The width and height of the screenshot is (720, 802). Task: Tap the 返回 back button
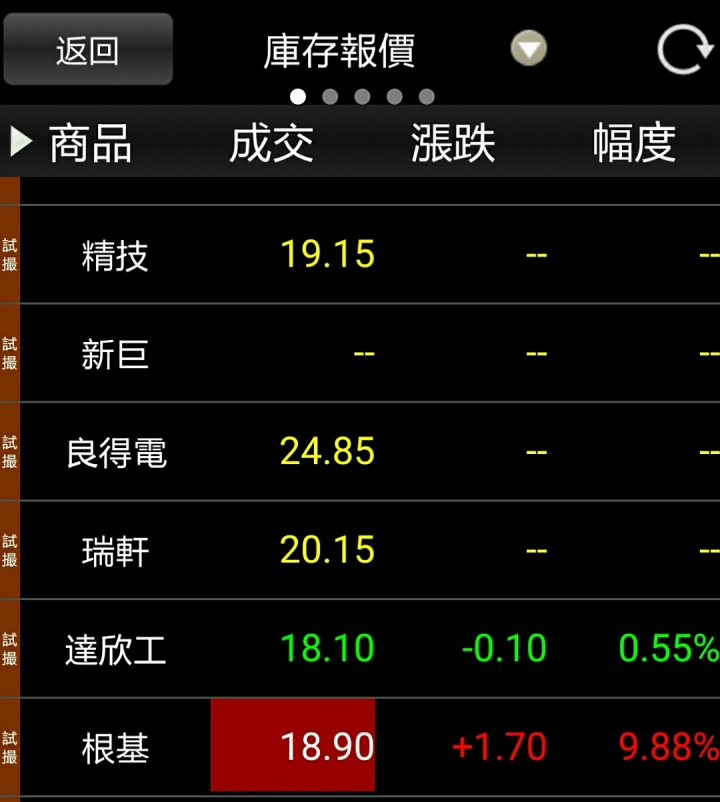[88, 50]
